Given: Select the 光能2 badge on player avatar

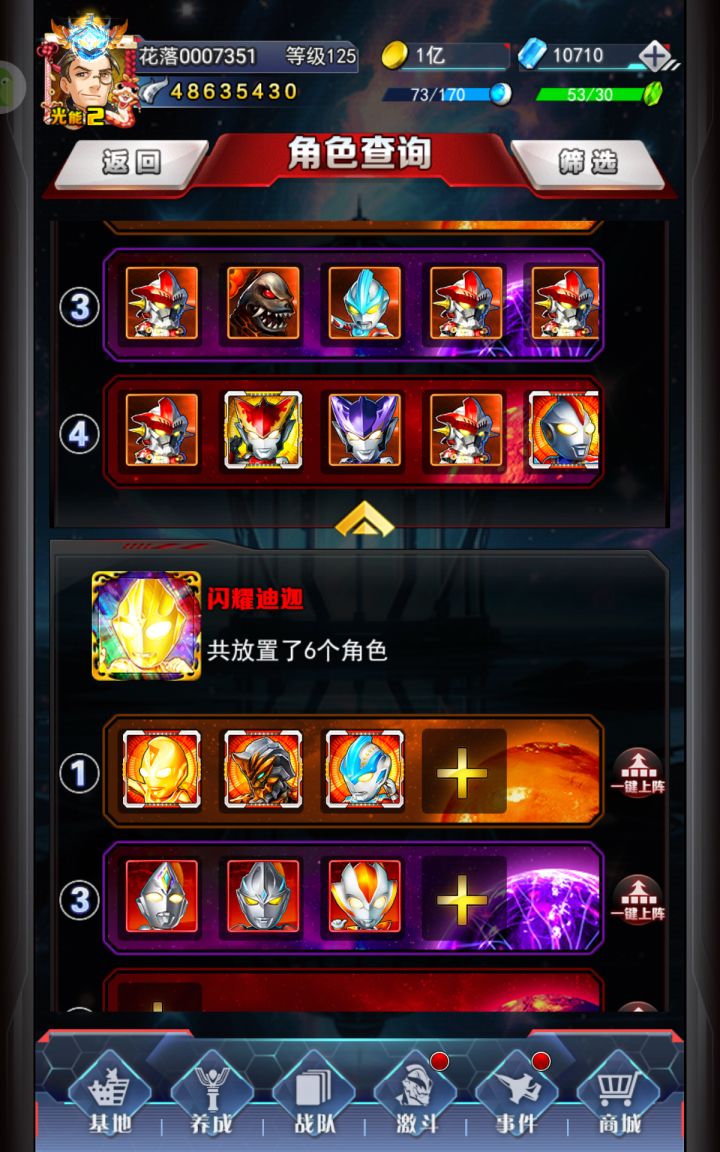Looking at the screenshot, I should (75, 117).
